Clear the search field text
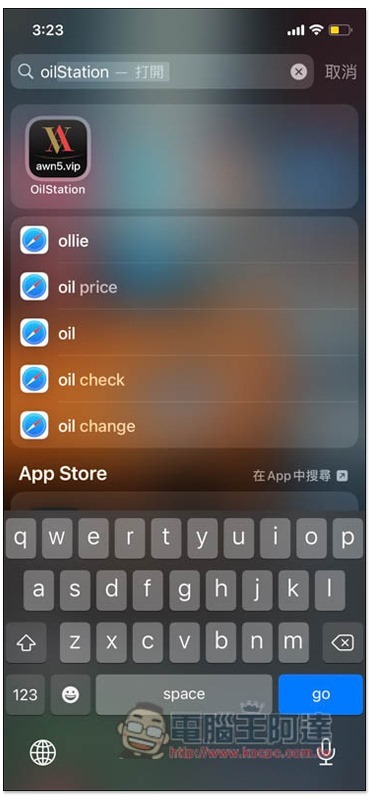The image size is (369, 800). 299,72
